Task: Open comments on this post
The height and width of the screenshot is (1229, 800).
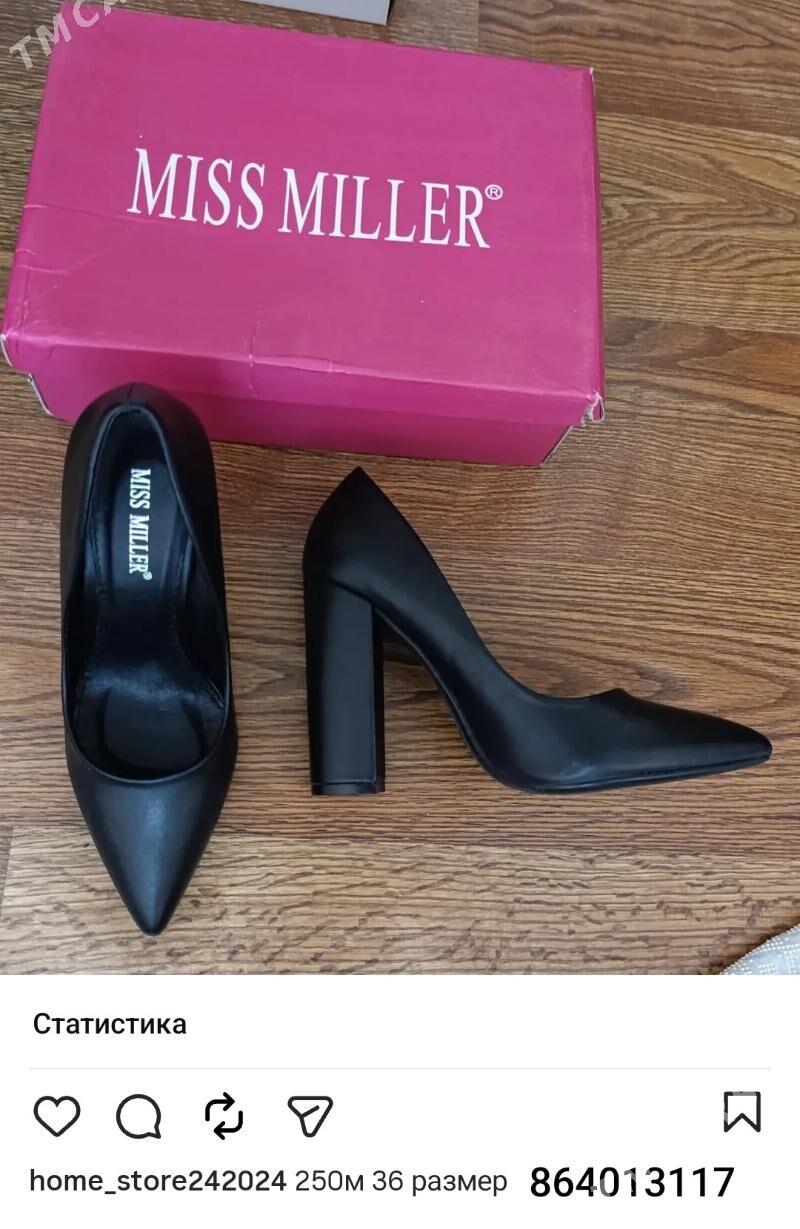Action: pyautogui.click(x=139, y=1116)
